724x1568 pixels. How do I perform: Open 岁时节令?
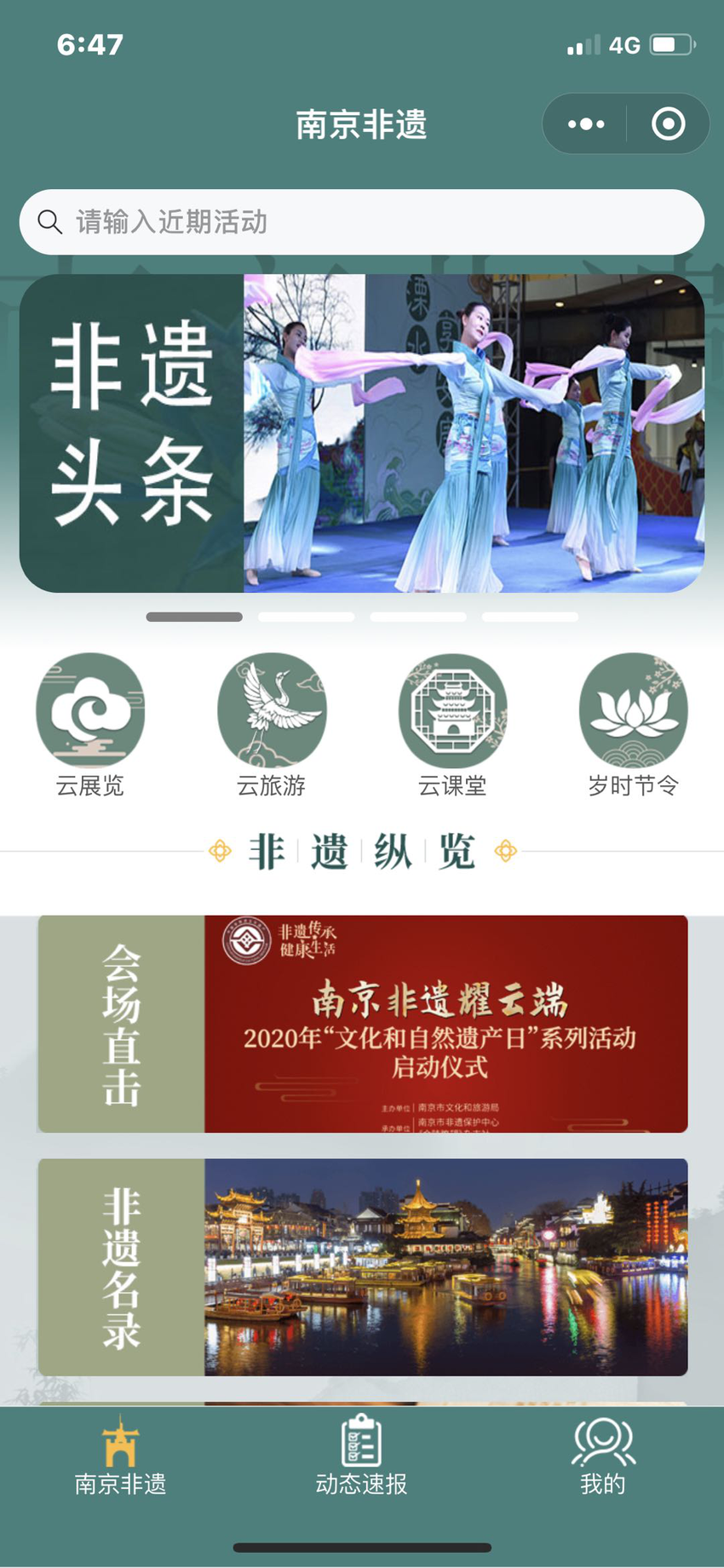(x=633, y=724)
